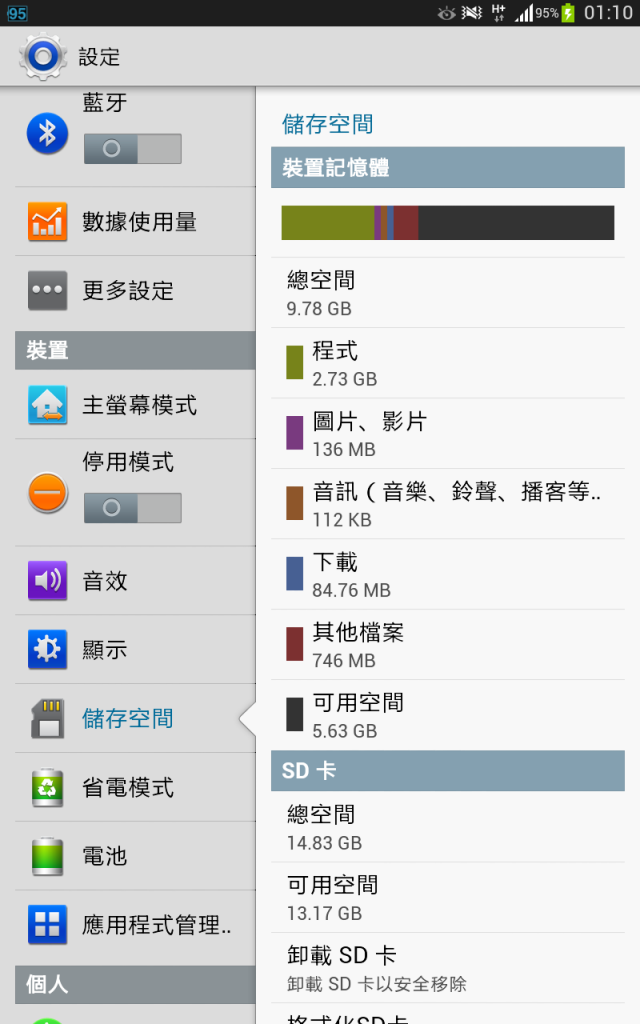
Task: Select 儲存空間 in the sidebar
Action: pos(135,718)
